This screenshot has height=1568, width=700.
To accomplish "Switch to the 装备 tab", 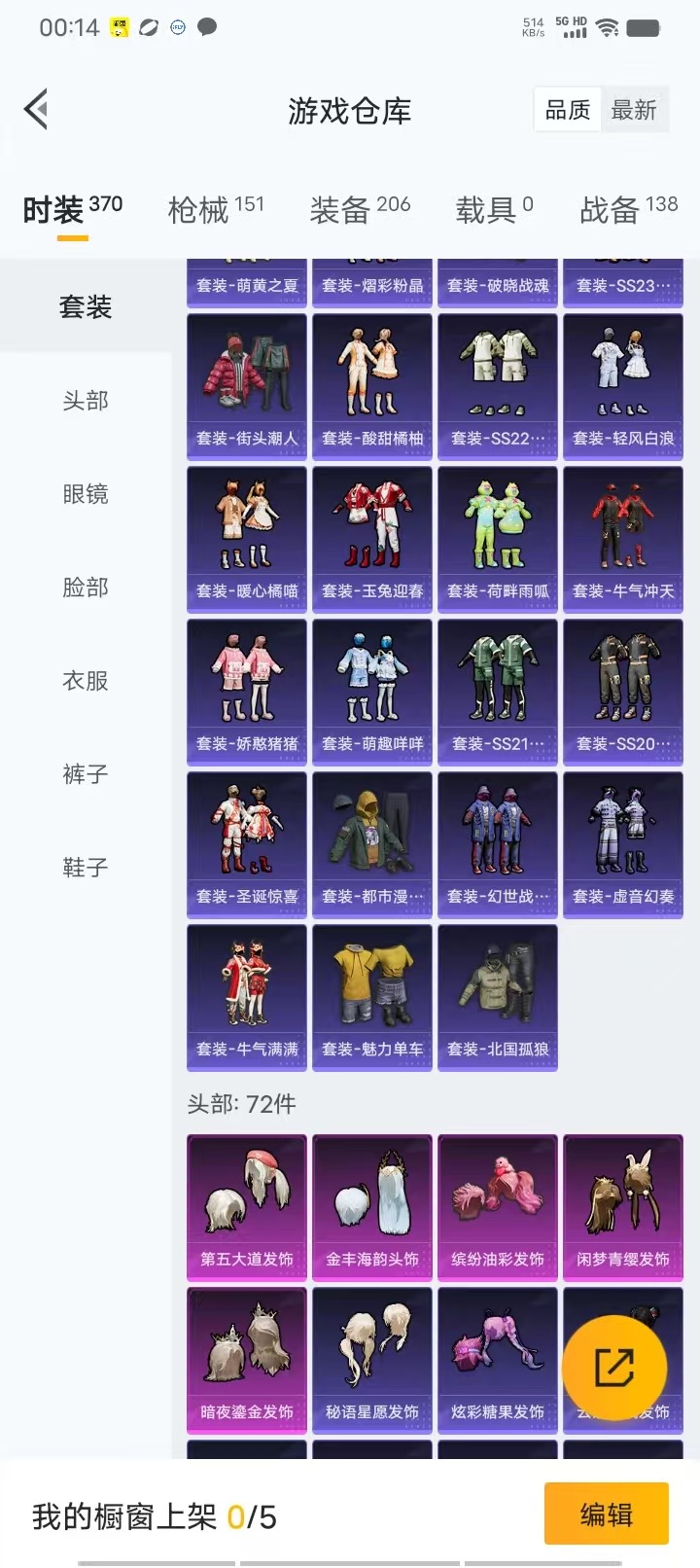I will [359, 208].
